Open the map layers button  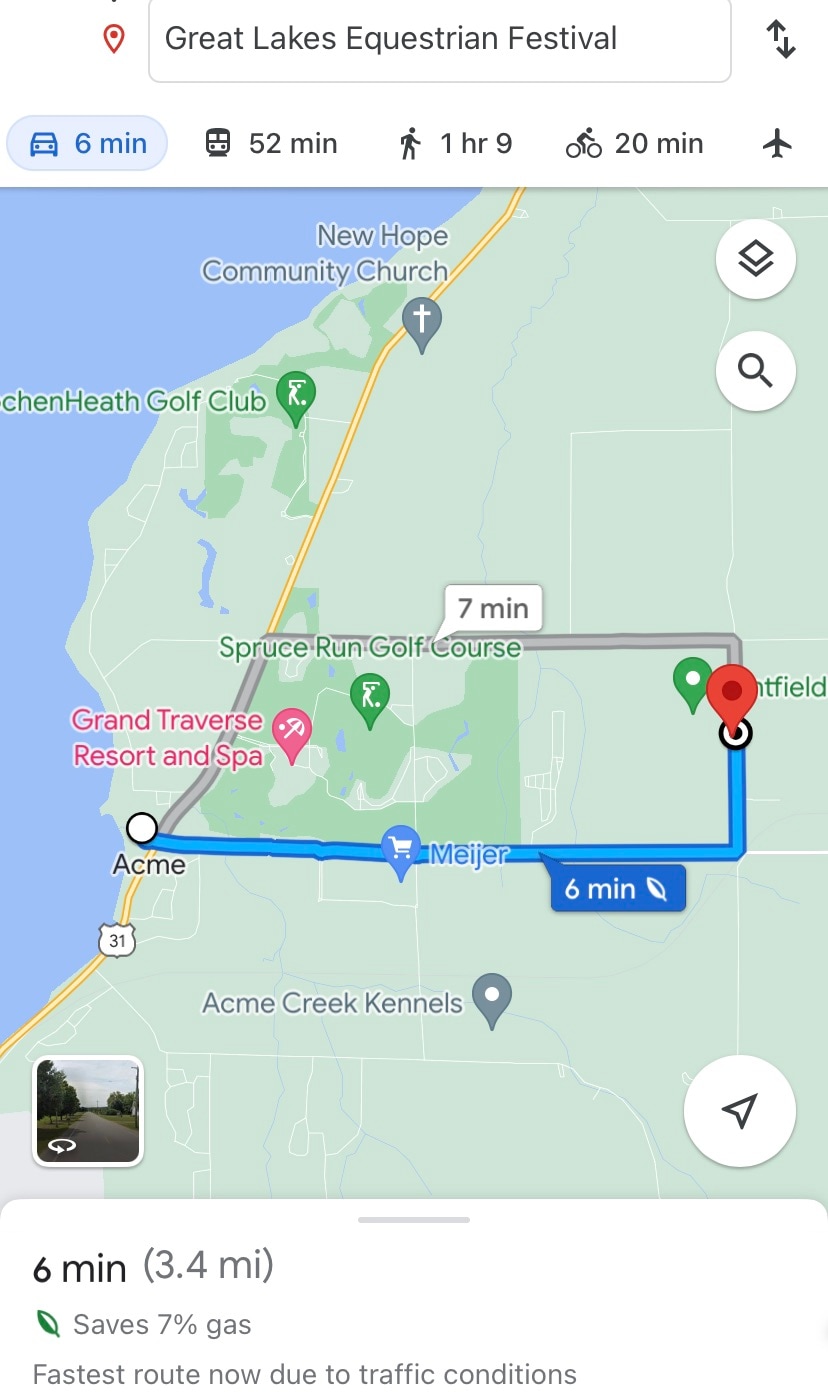(756, 259)
